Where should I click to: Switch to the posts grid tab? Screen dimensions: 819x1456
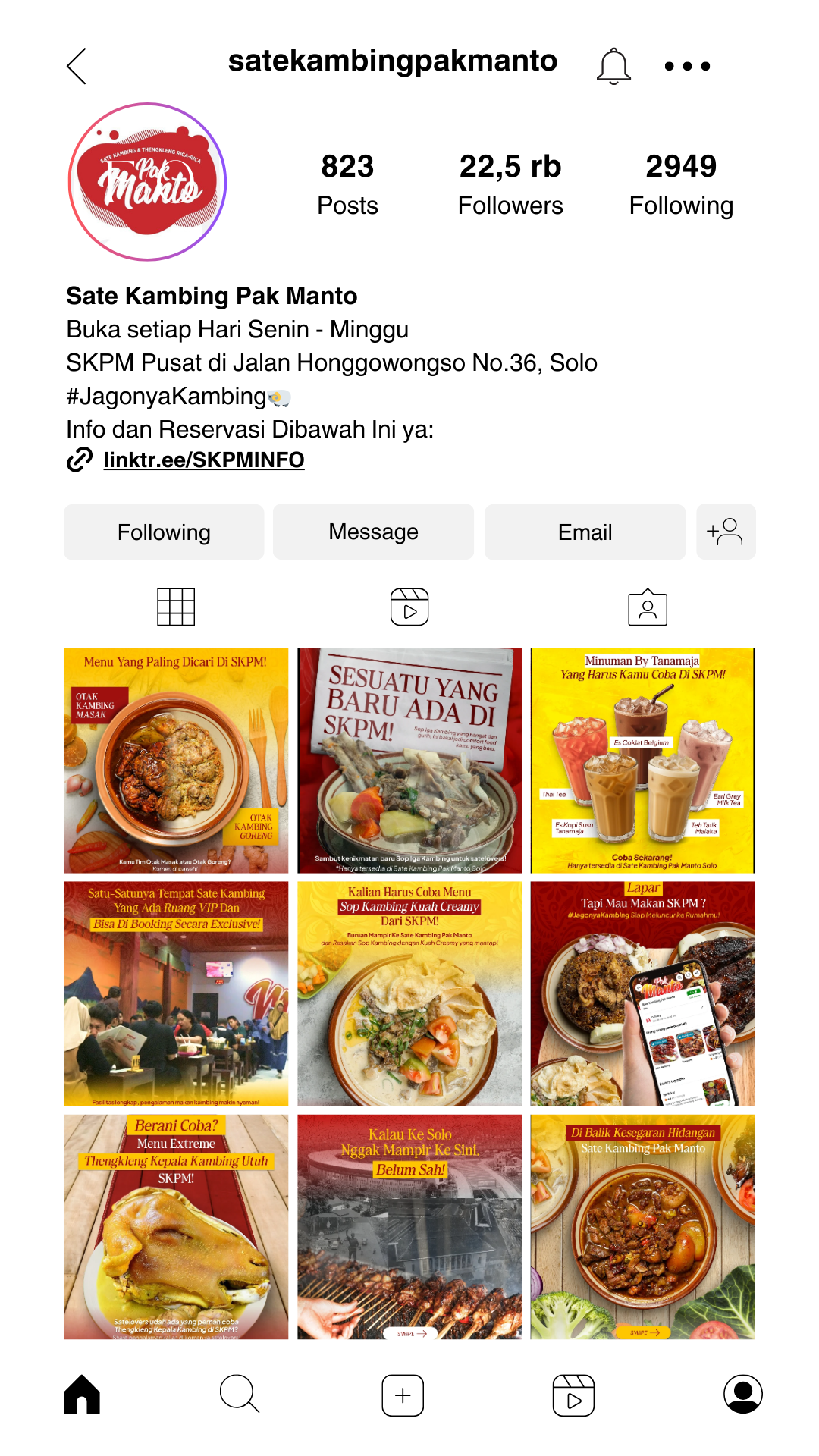(176, 607)
